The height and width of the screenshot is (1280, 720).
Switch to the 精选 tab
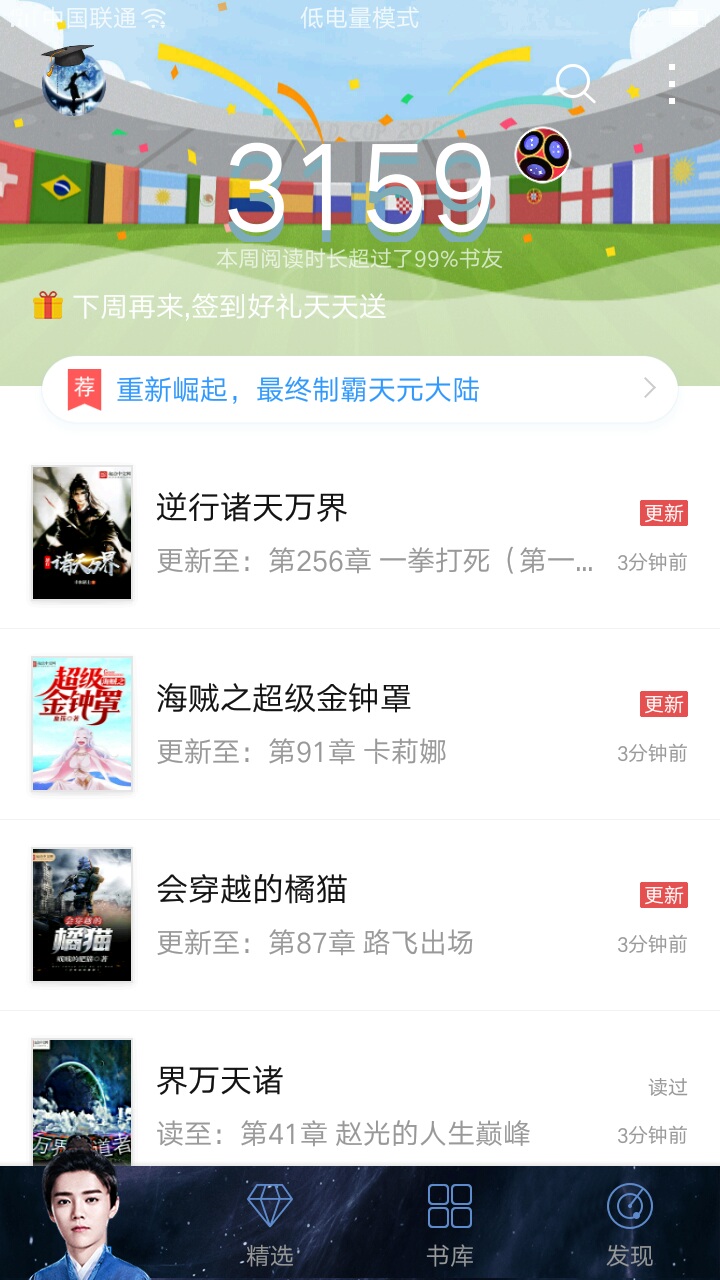point(270,1225)
